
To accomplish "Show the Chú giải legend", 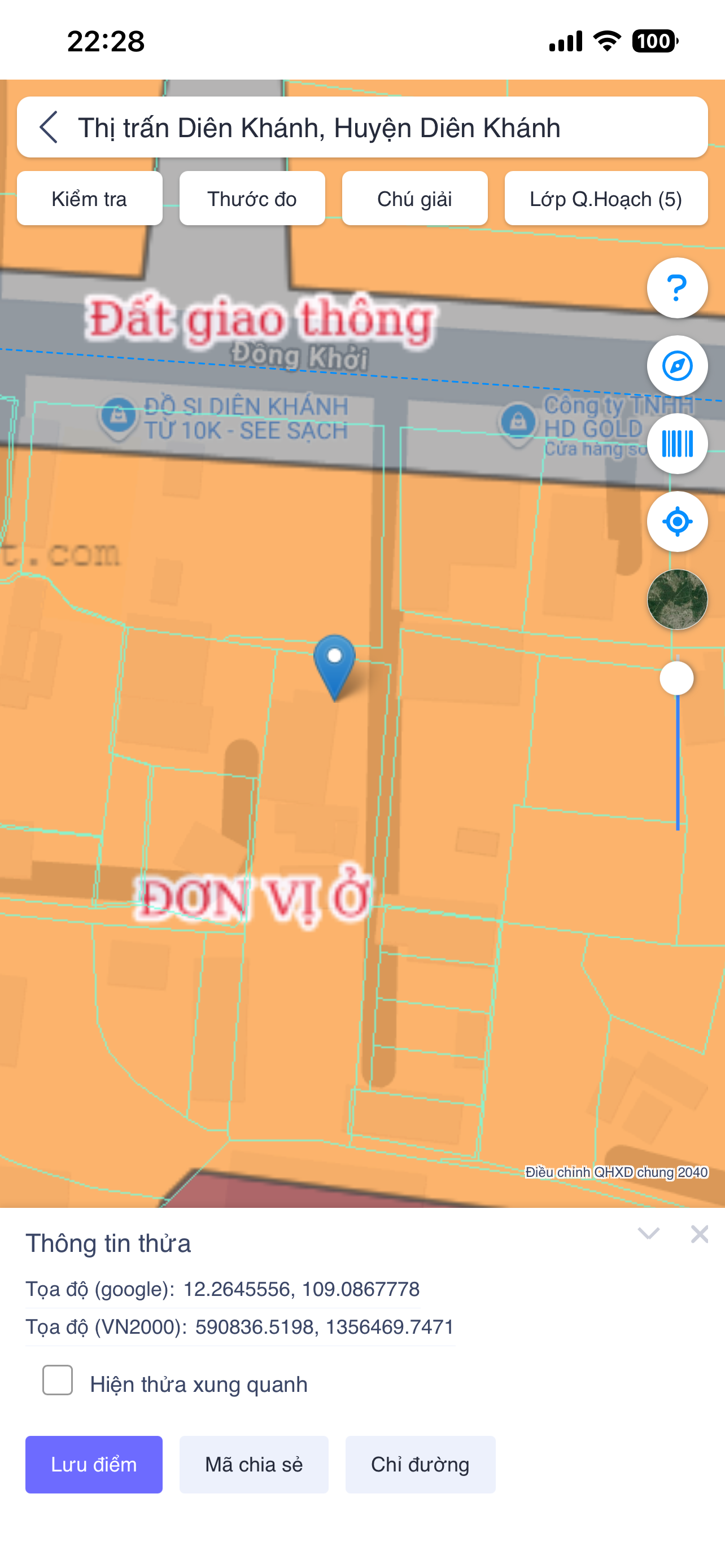I will (414, 199).
